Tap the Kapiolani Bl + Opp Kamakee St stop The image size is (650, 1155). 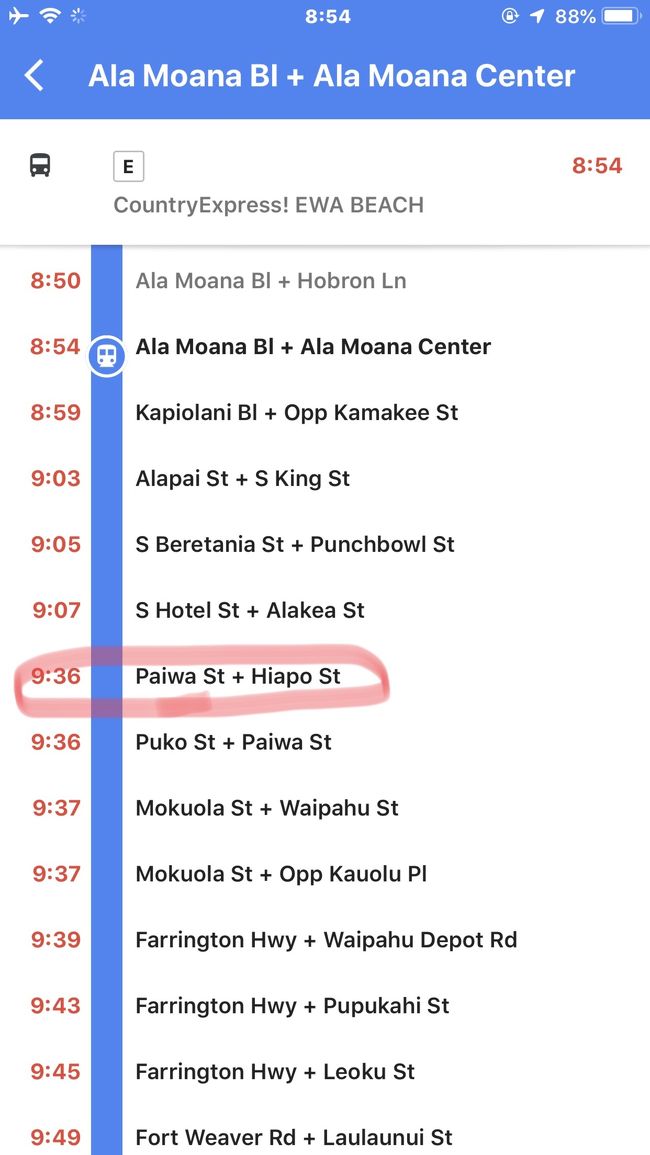click(297, 413)
